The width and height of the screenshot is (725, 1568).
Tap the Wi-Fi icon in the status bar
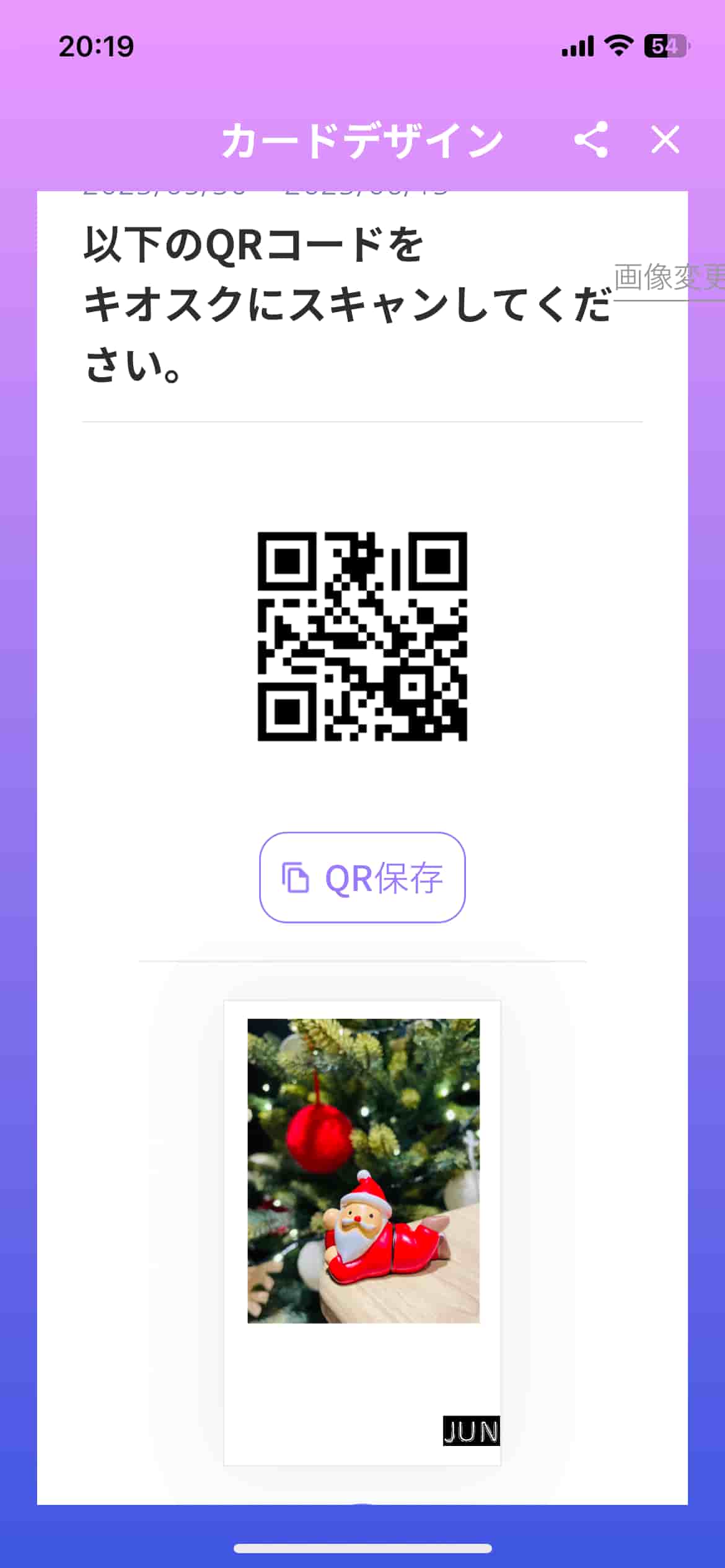point(618,45)
